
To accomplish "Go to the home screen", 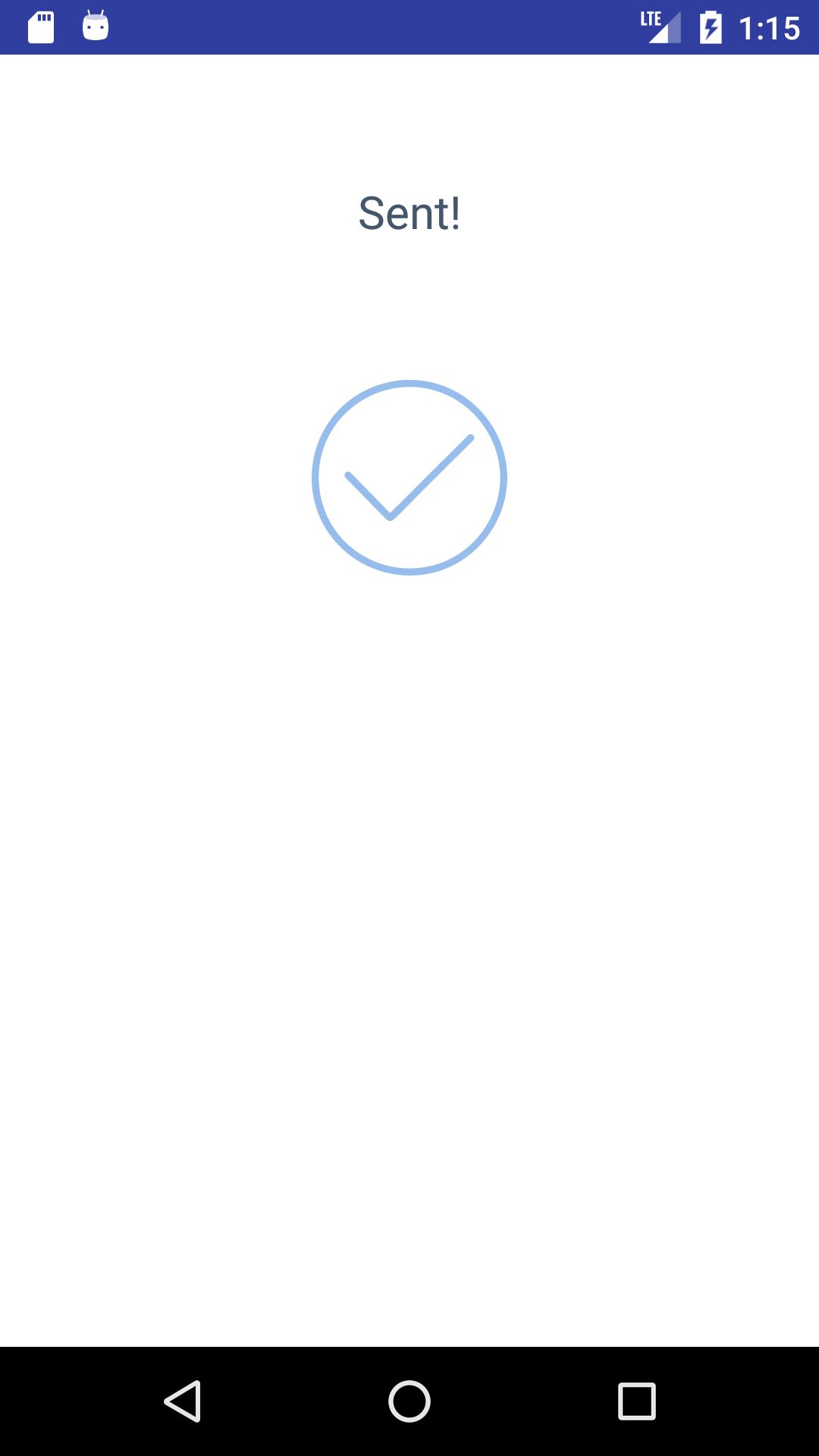I will pyautogui.click(x=409, y=1401).
